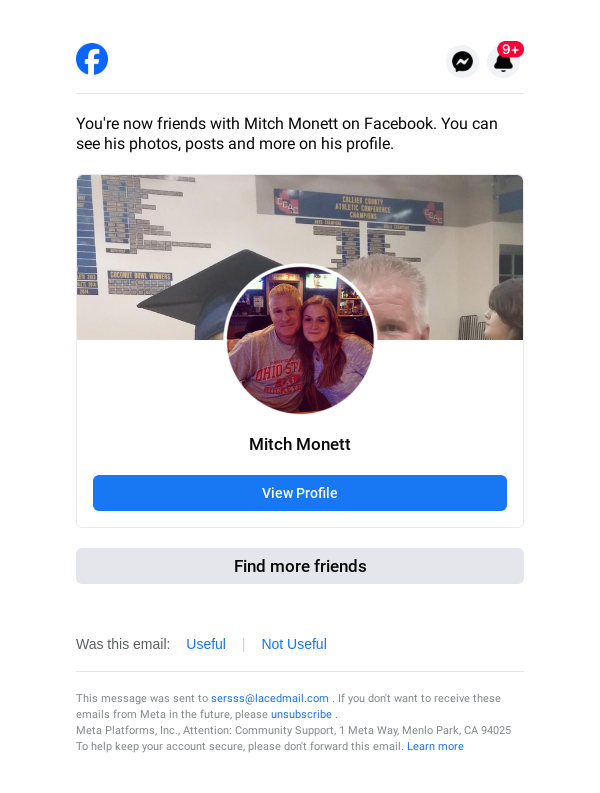Open the unsubscribe link
Image resolution: width=600 pixels, height=793 pixels.
click(301, 714)
